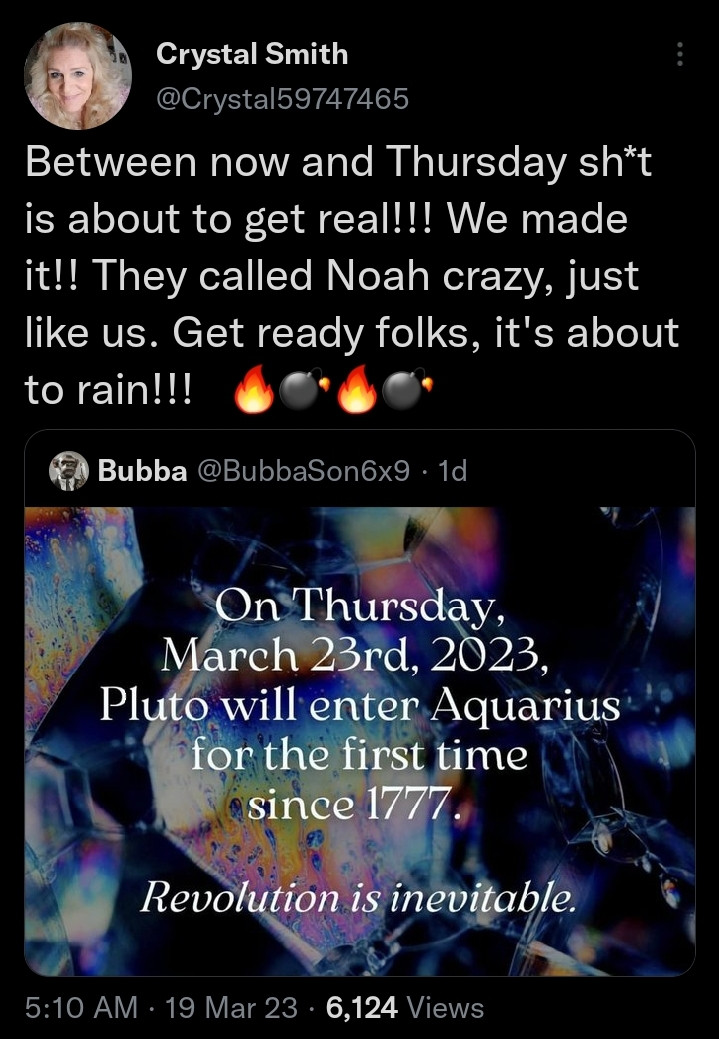The image size is (719, 1039).
Task: Open the quoted tweet from Bubba
Action: 360,740
